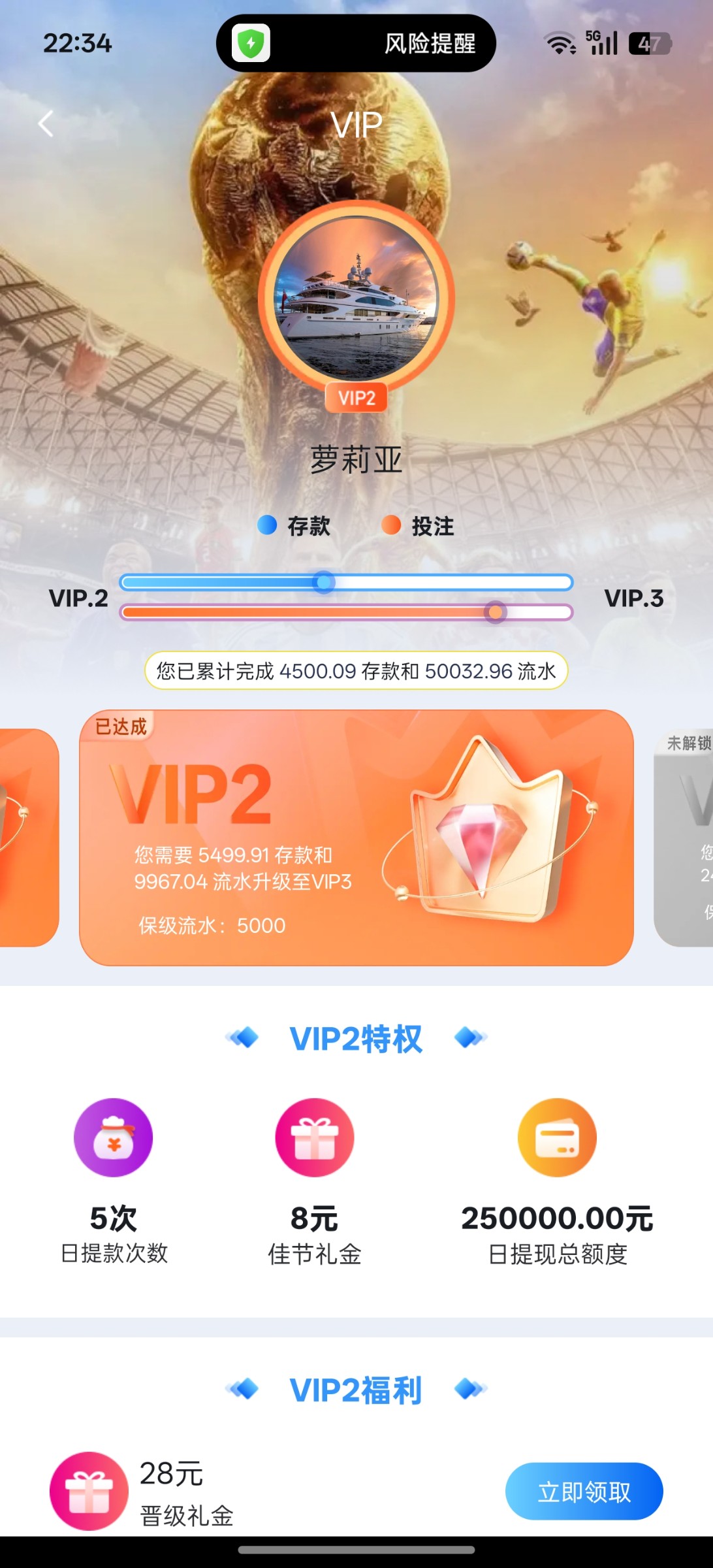Switch to the VIP2福利 section header
The height and width of the screenshot is (1568, 713).
tap(356, 1390)
